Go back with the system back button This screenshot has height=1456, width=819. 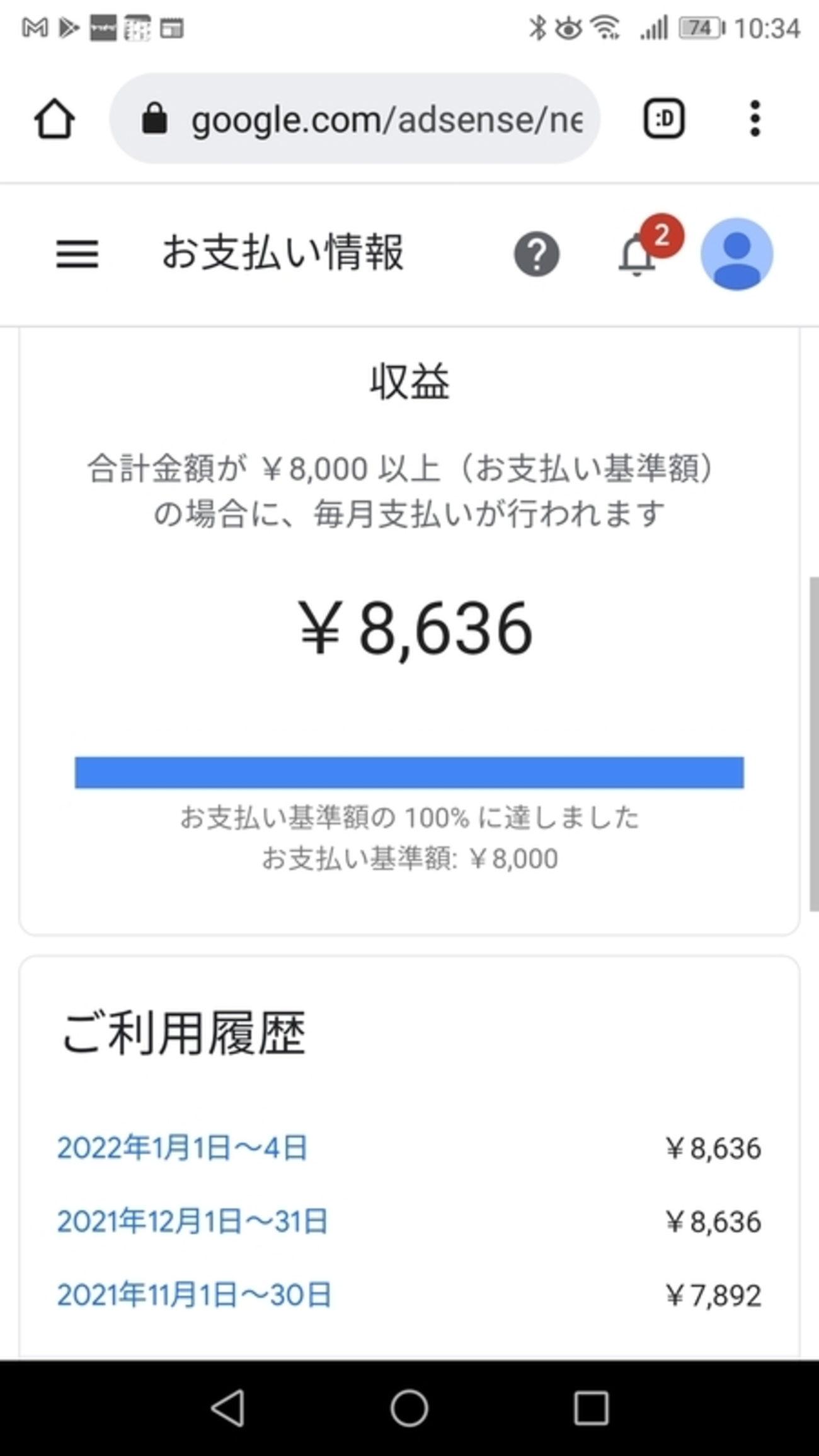click(227, 1407)
